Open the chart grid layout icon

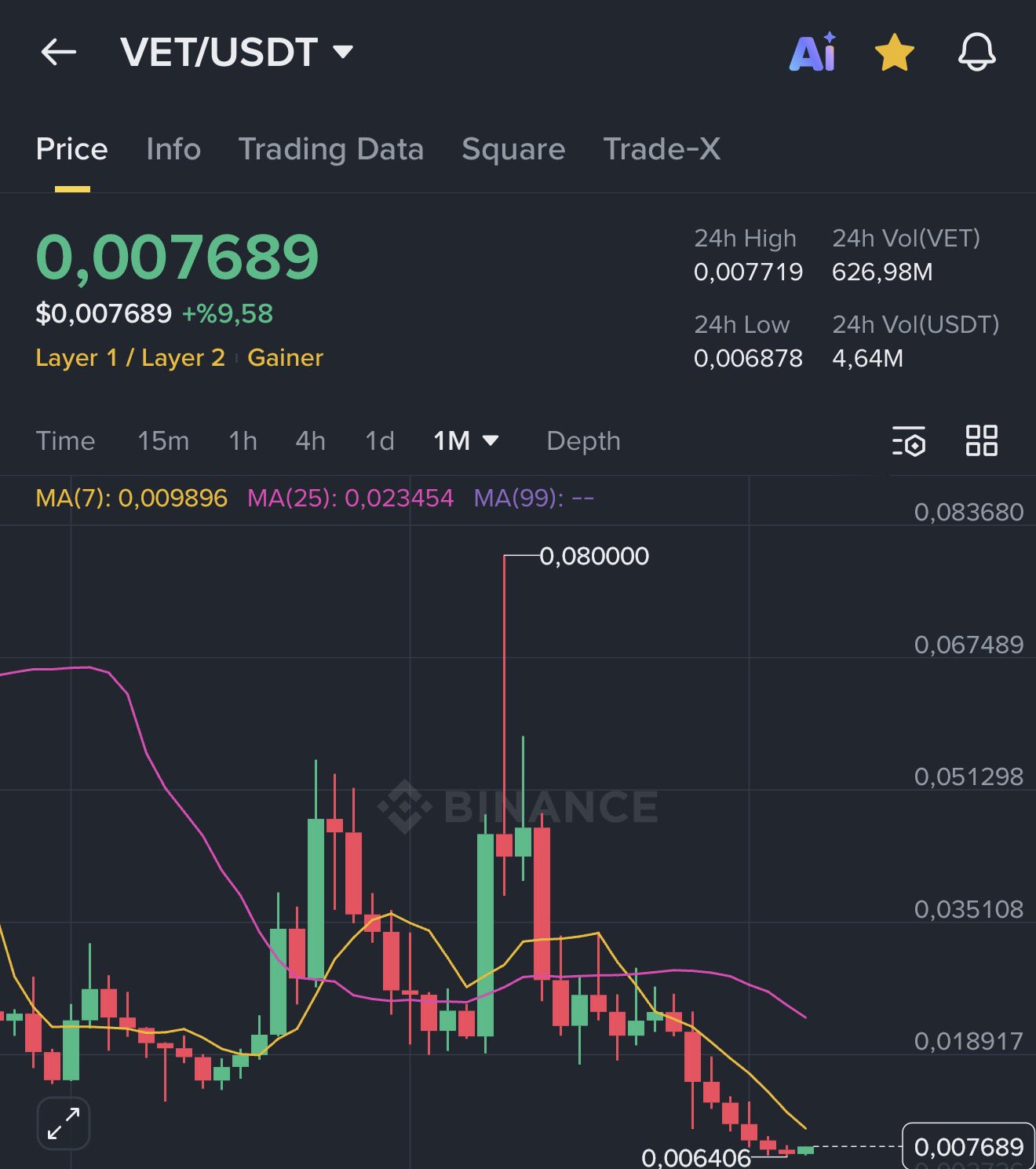coord(981,440)
